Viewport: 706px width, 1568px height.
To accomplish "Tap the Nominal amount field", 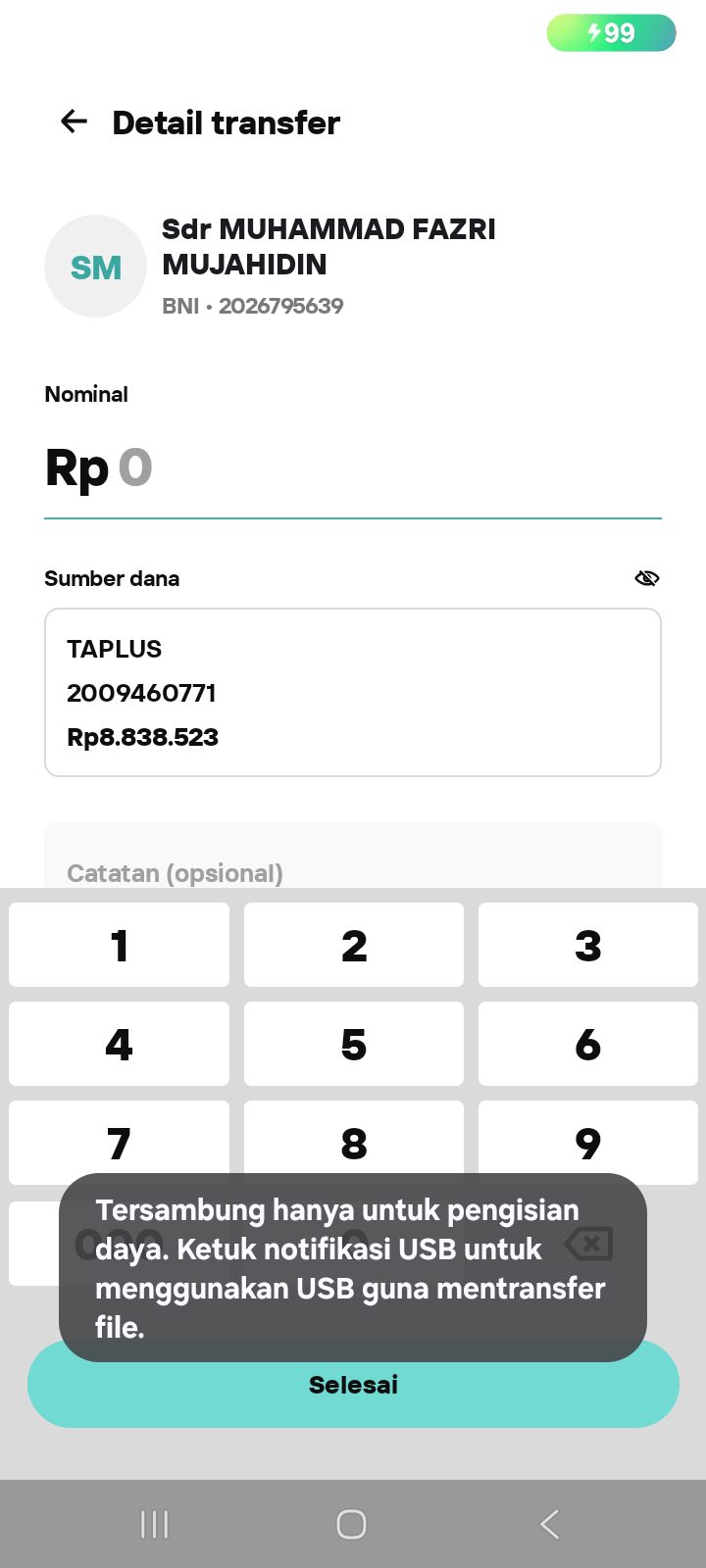I will pyautogui.click(x=353, y=468).
